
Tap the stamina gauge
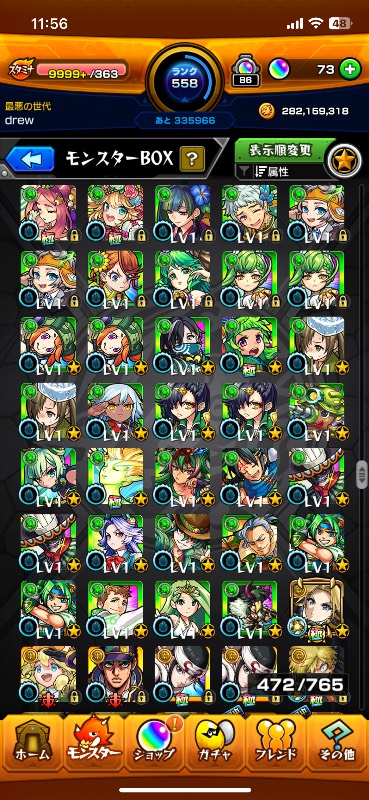(x=67, y=72)
